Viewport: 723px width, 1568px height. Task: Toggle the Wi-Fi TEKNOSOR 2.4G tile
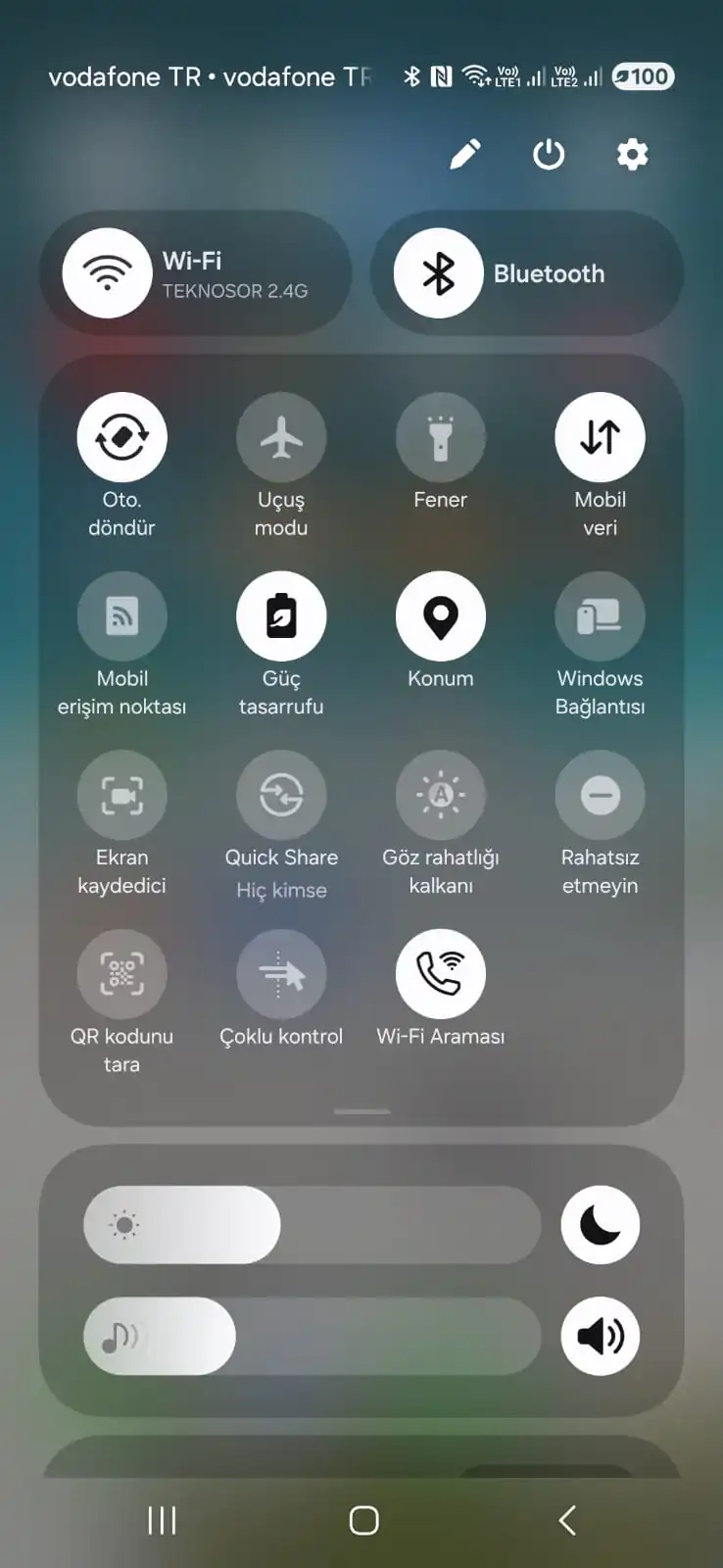108,273
